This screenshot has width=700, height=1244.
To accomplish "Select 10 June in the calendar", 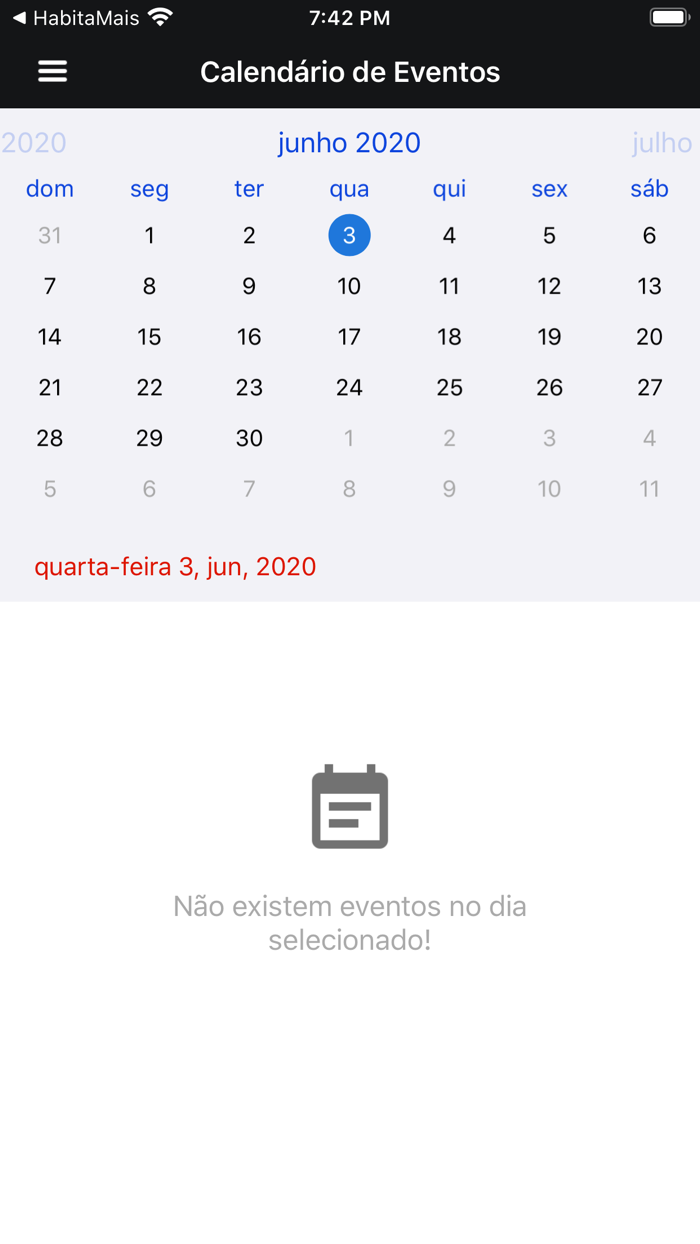I will pyautogui.click(x=349, y=286).
